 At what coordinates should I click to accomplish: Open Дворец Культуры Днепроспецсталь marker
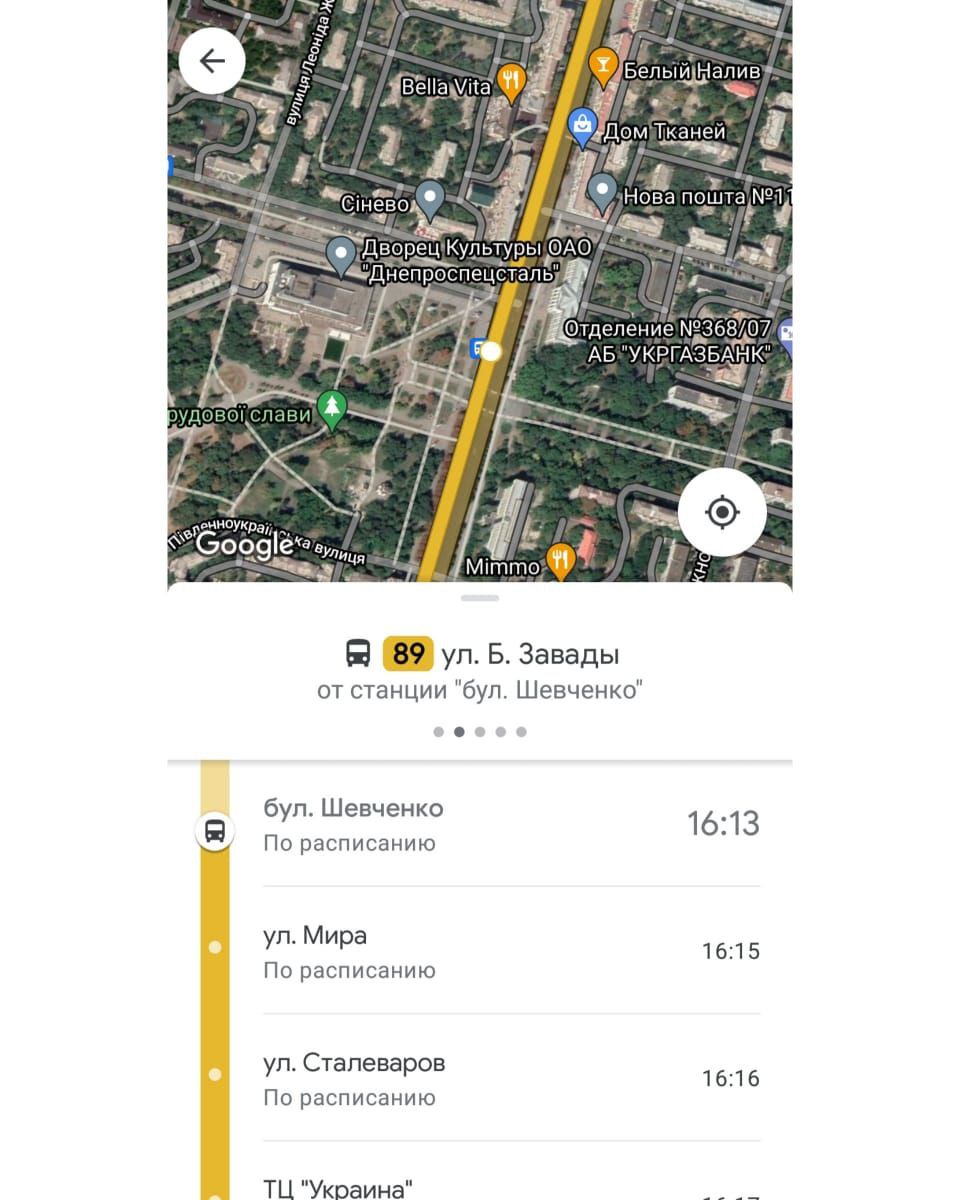tap(342, 254)
